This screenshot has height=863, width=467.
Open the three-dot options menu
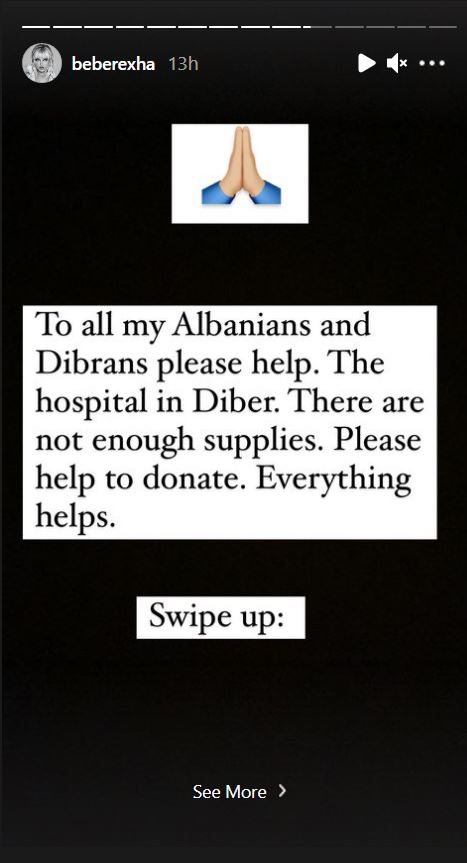click(432, 63)
